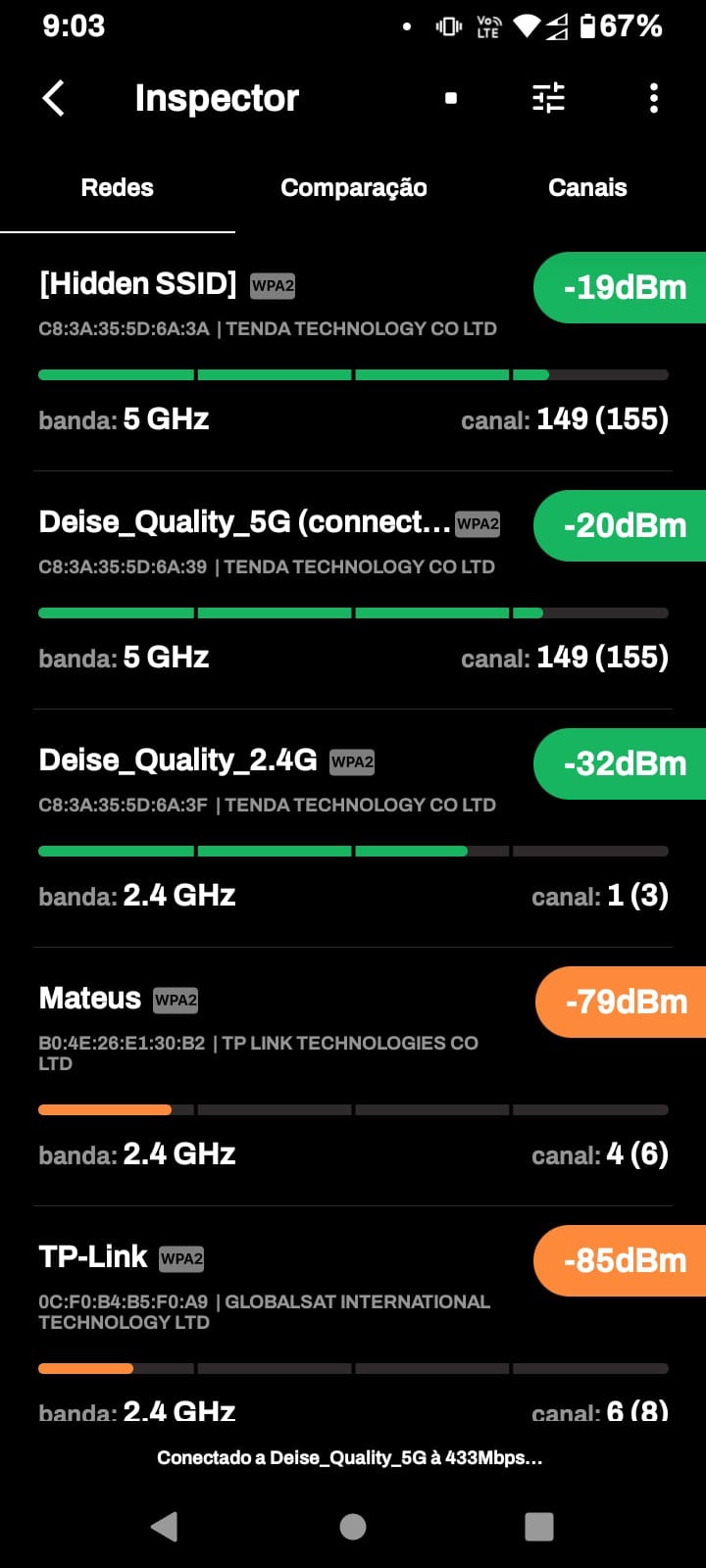The height and width of the screenshot is (1568, 706).
Task: Switch to the Canais tab
Action: [587, 188]
